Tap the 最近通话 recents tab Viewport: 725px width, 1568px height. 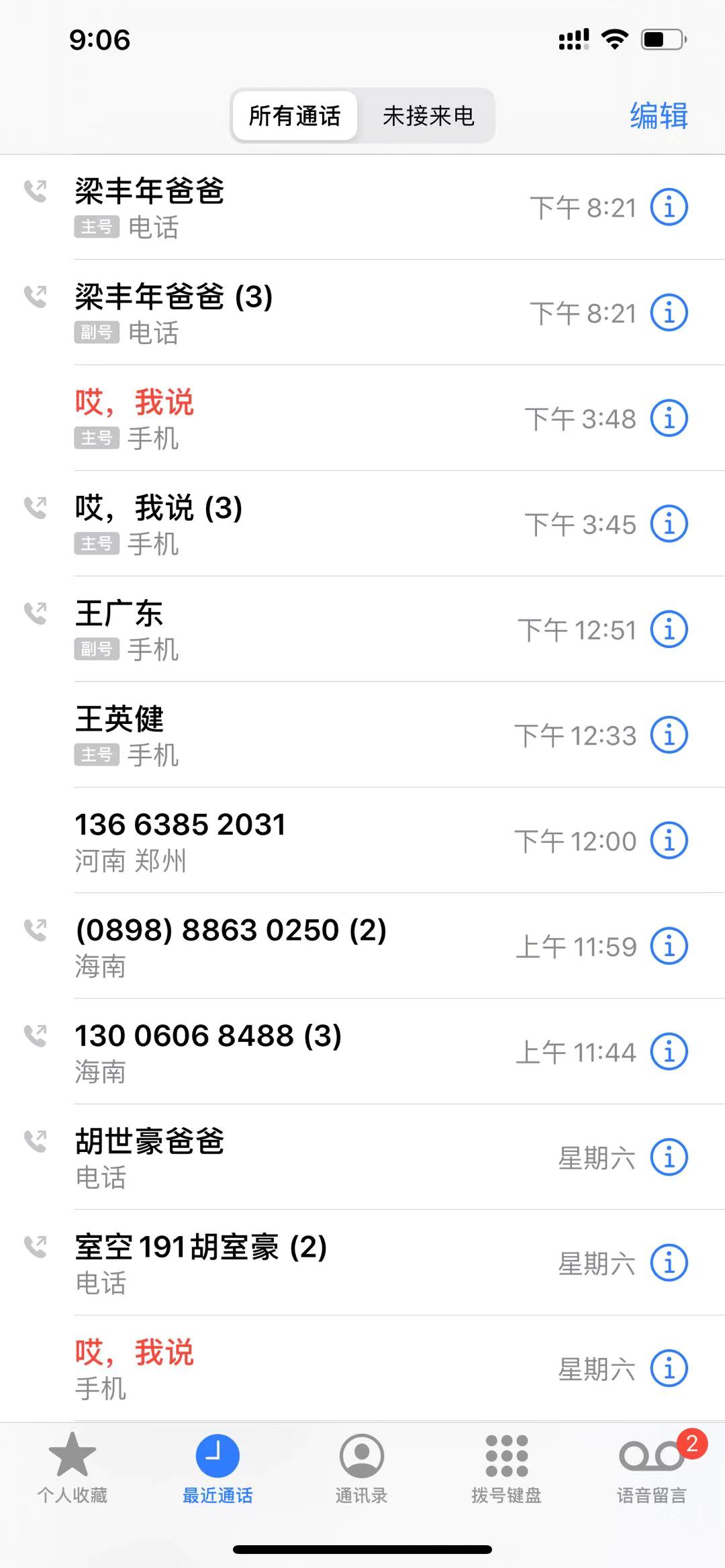(217, 1467)
